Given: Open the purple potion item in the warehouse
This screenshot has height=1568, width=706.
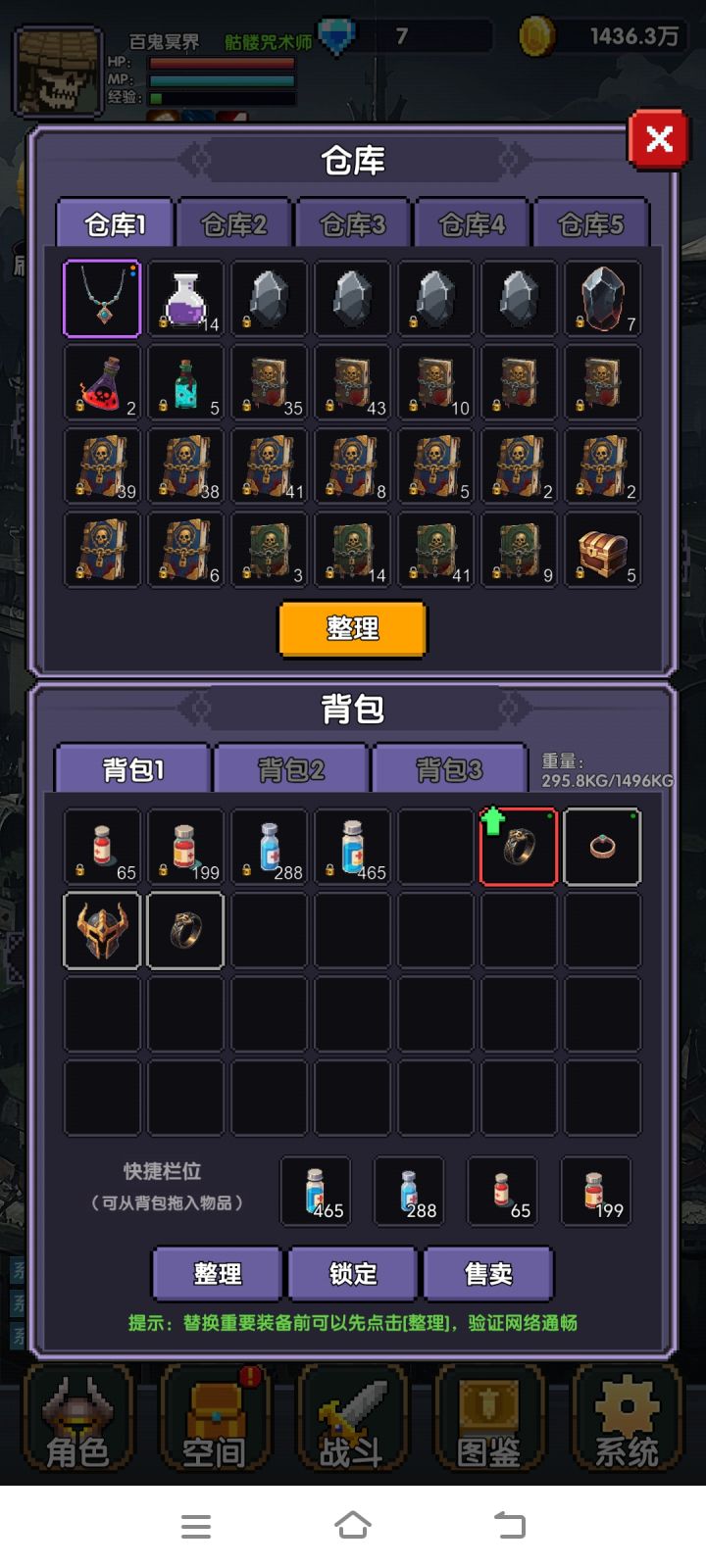Looking at the screenshot, I should point(185,298).
